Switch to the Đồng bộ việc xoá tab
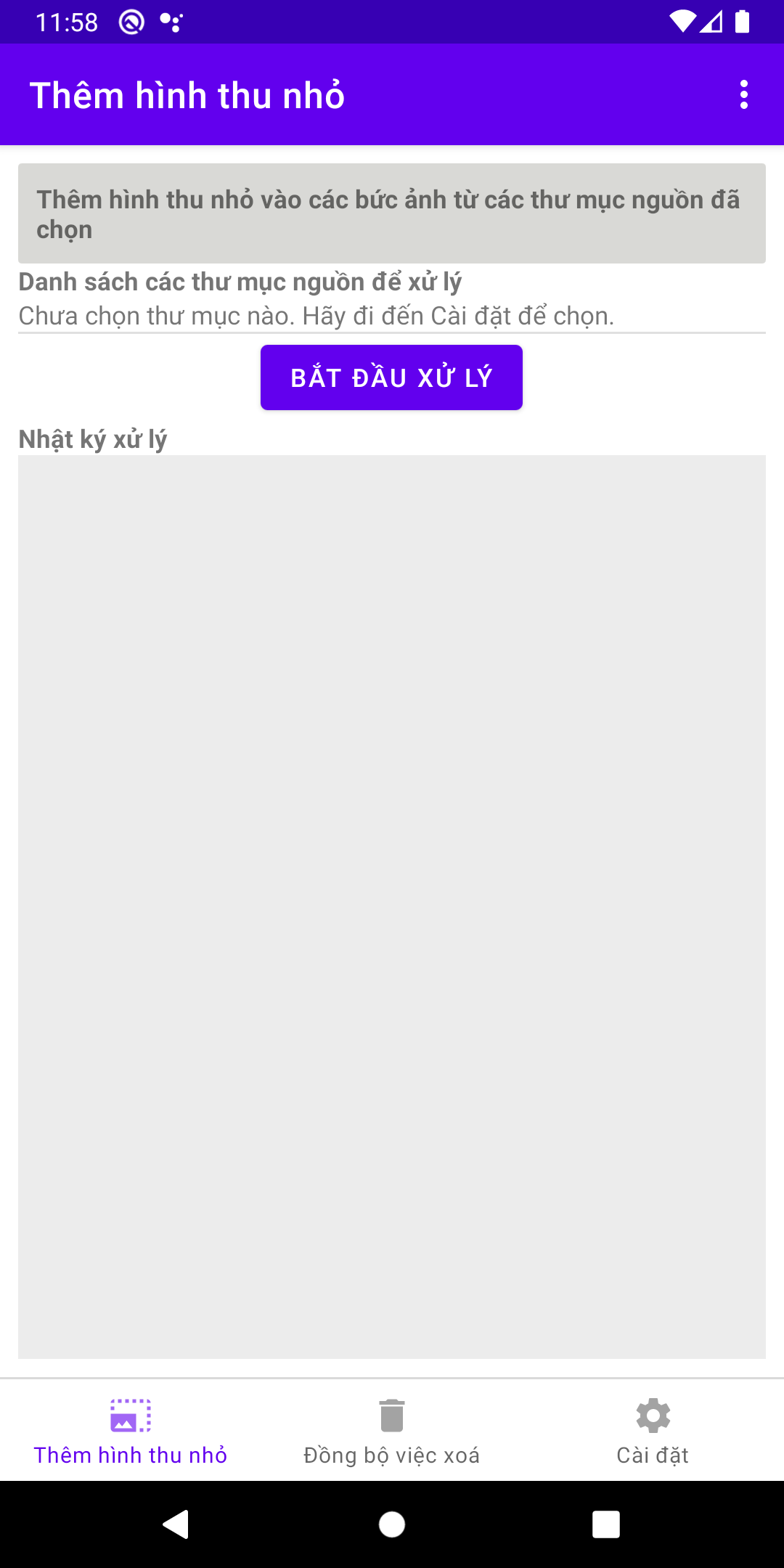 click(x=392, y=1431)
